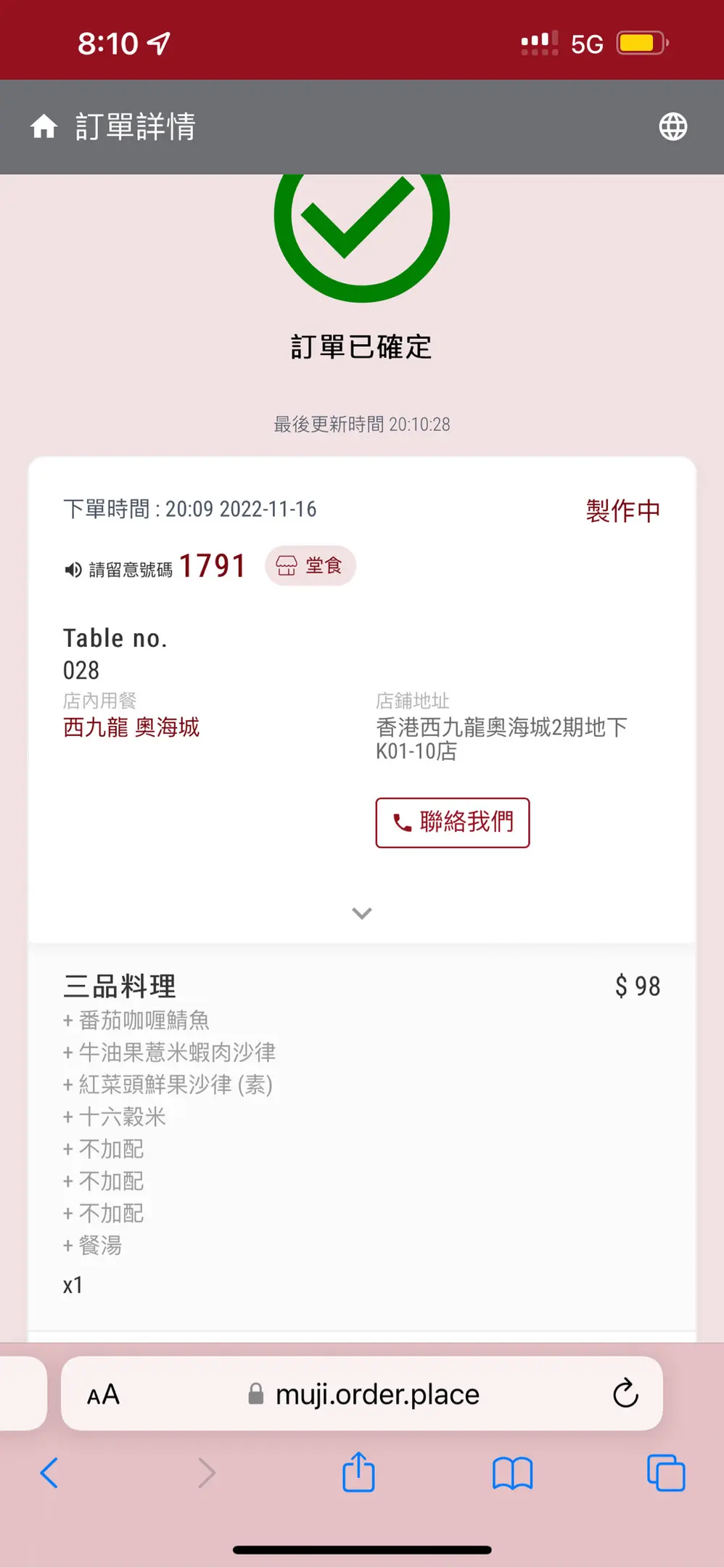Open the language globe icon
Image resolution: width=724 pixels, height=1568 pixels.
[672, 127]
